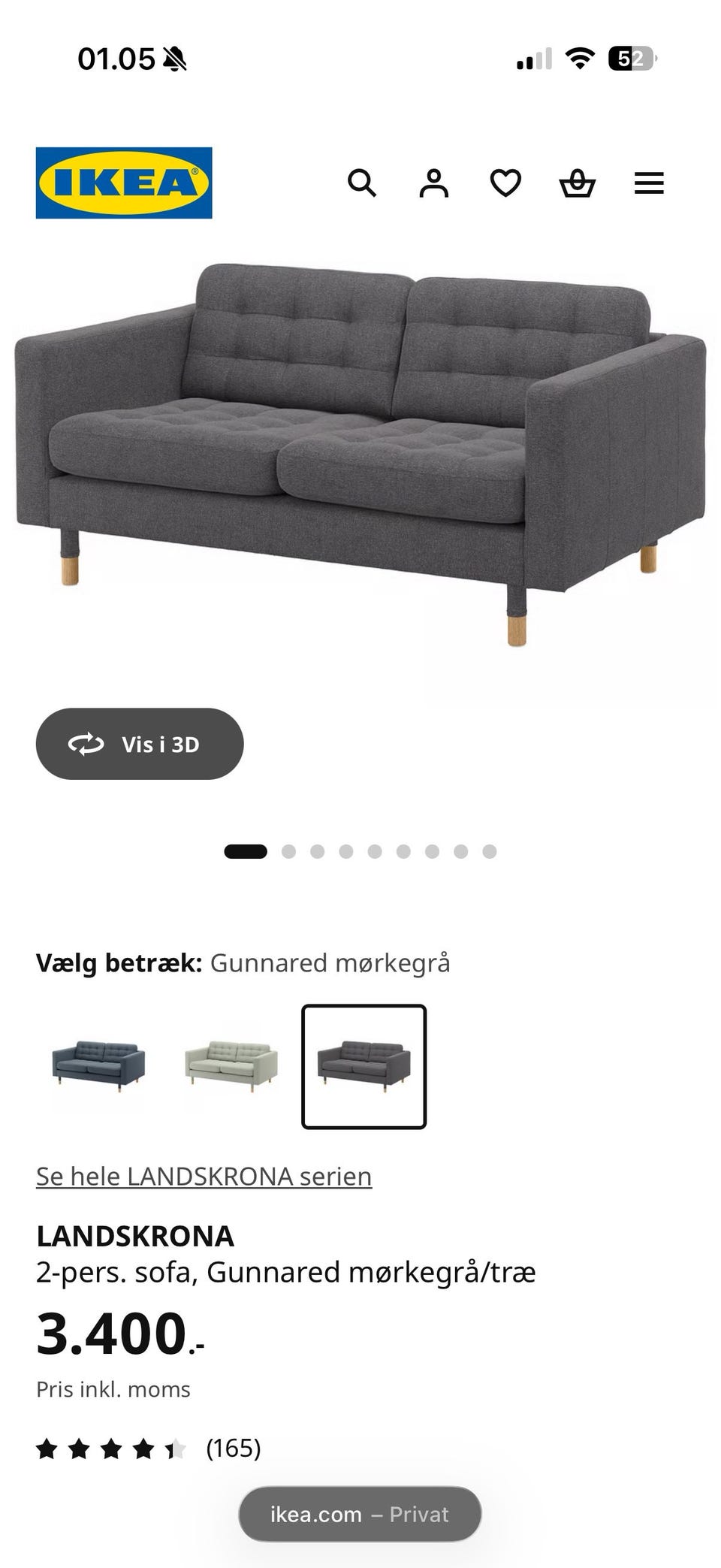Jump to the second carousel dot
This screenshot has width=721, height=1568.
290,851
